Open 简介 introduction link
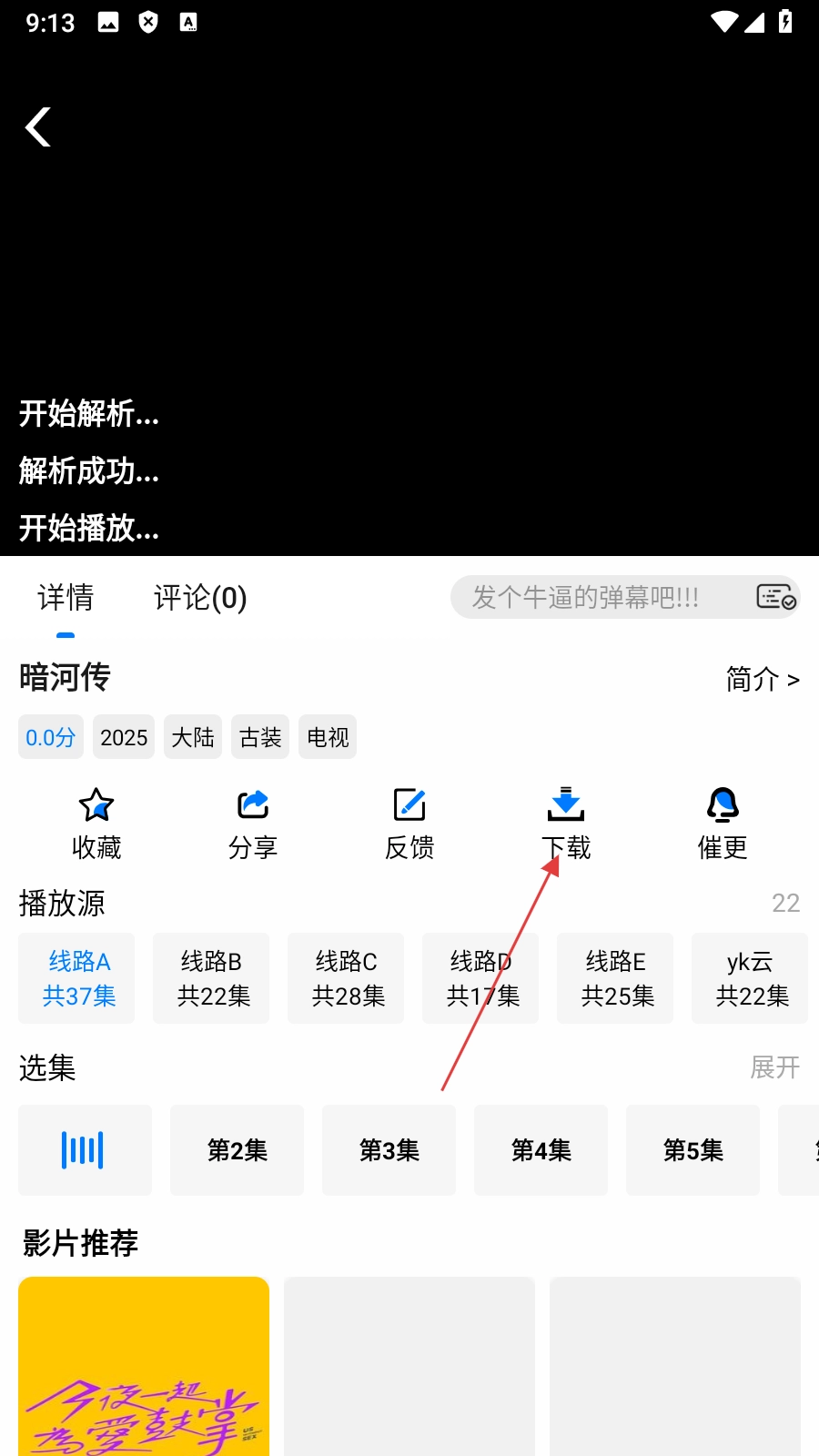Viewport: 819px width, 1456px height. click(763, 679)
